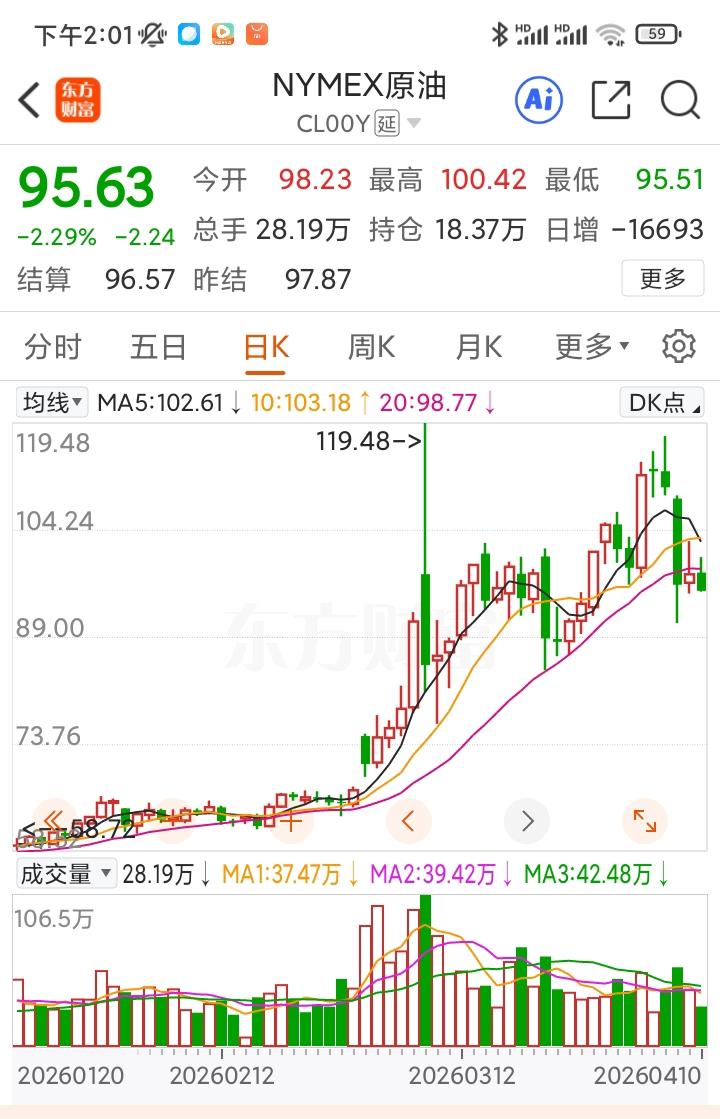
Task: Expand chart to fullscreen with the expand icon
Action: [645, 820]
